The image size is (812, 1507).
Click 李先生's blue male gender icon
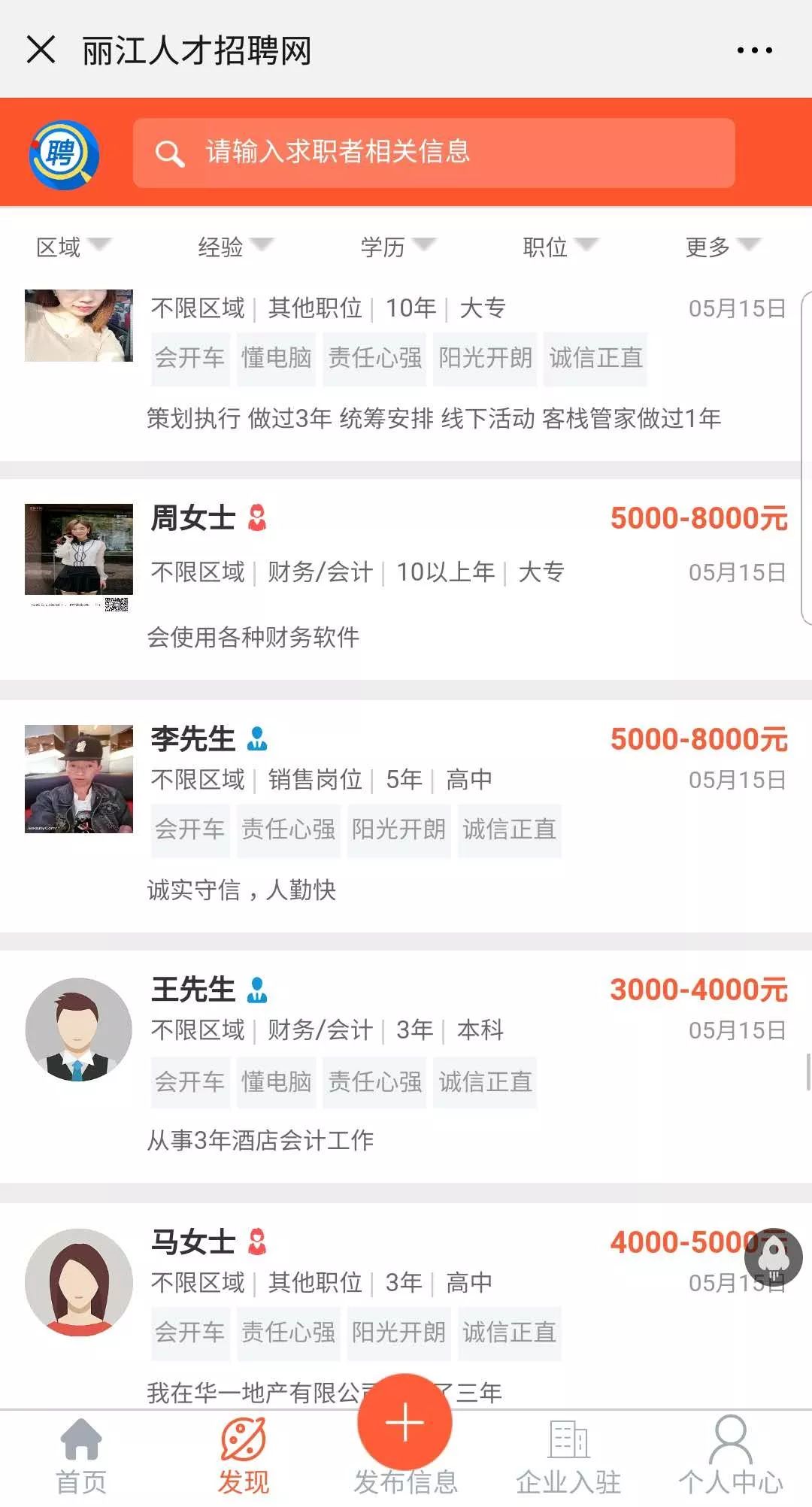click(257, 739)
